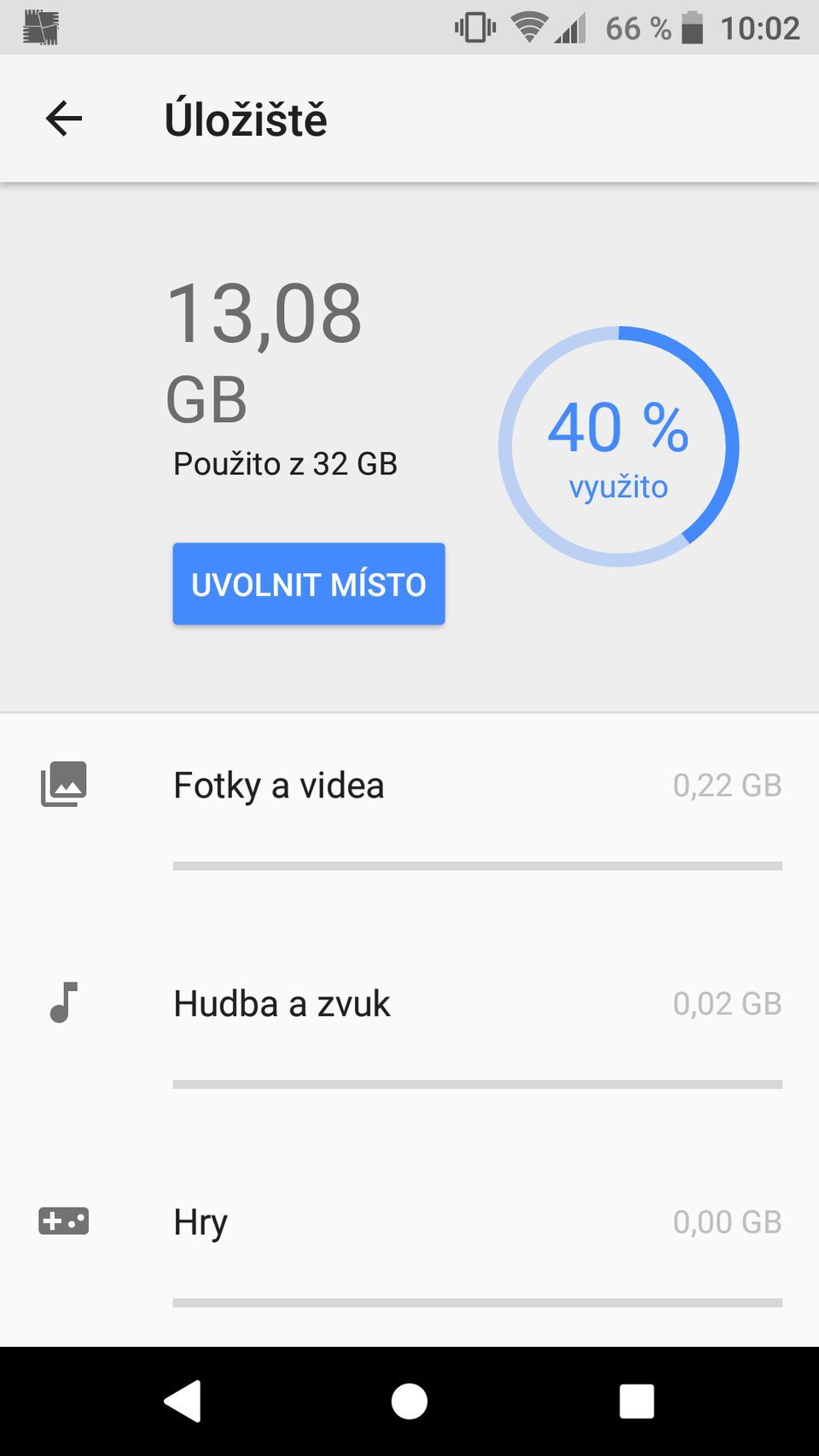819x1456 pixels.
Task: Open the Hudba a zvuk category
Action: tap(281, 1003)
